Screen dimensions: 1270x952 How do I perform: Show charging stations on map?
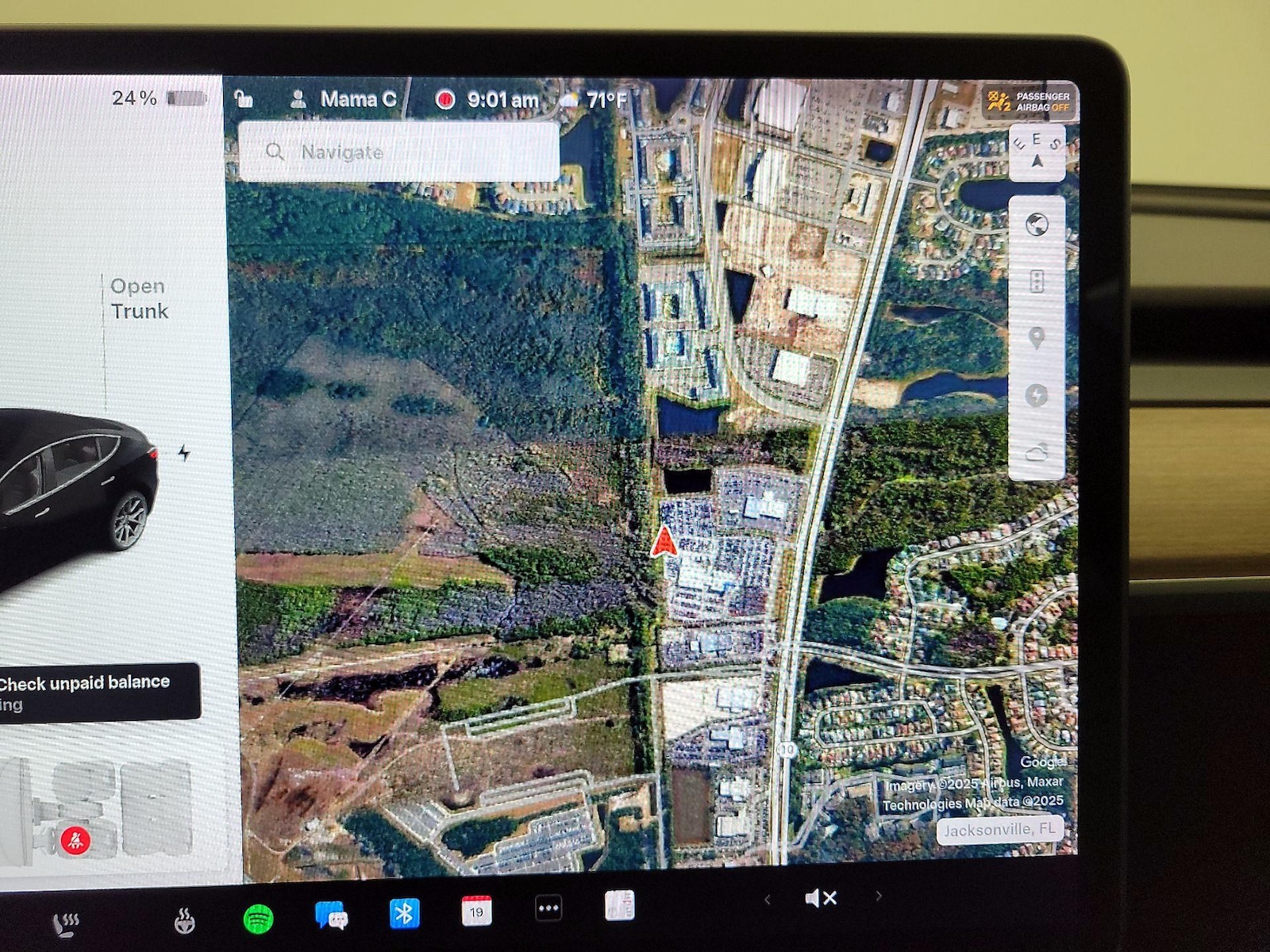click(1036, 395)
